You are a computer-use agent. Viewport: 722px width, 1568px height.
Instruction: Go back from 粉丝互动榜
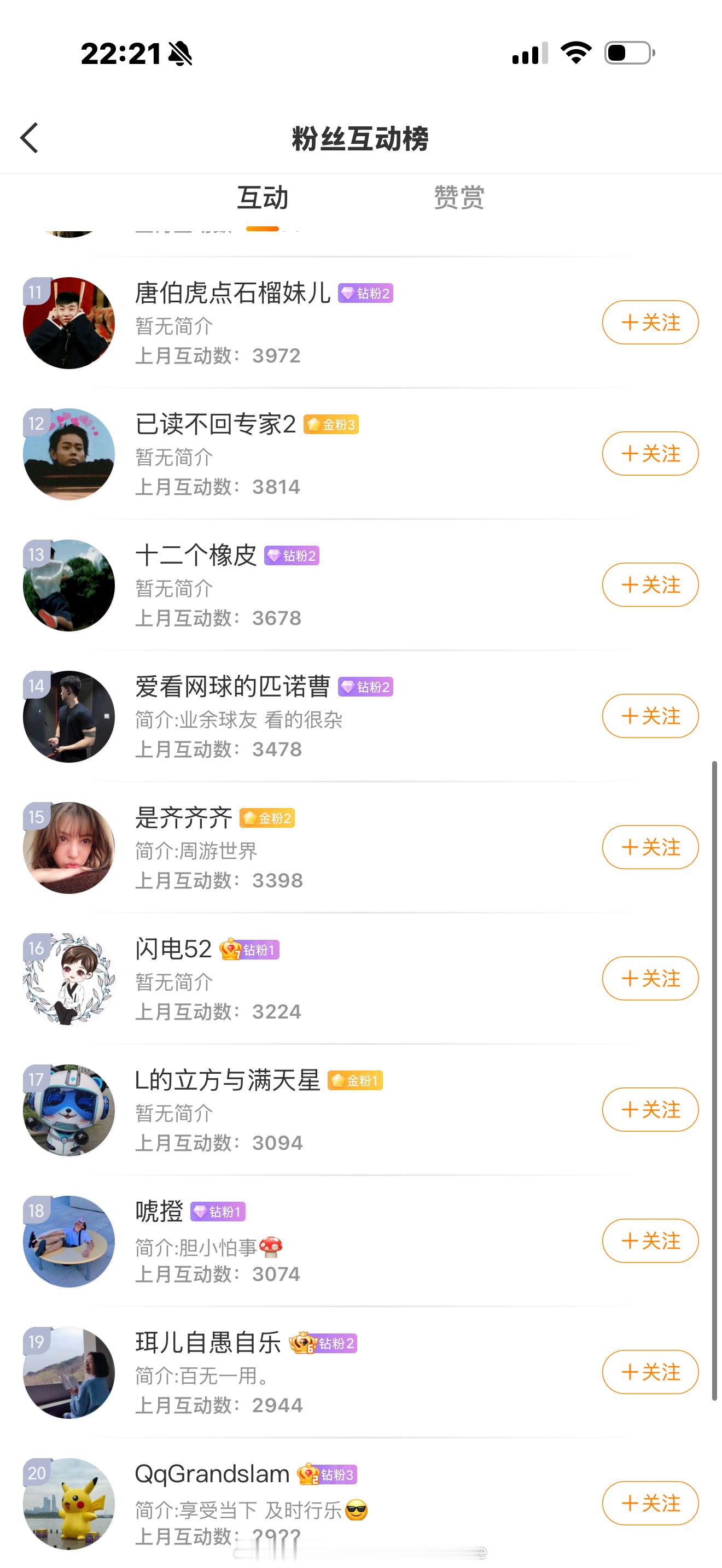[29, 138]
